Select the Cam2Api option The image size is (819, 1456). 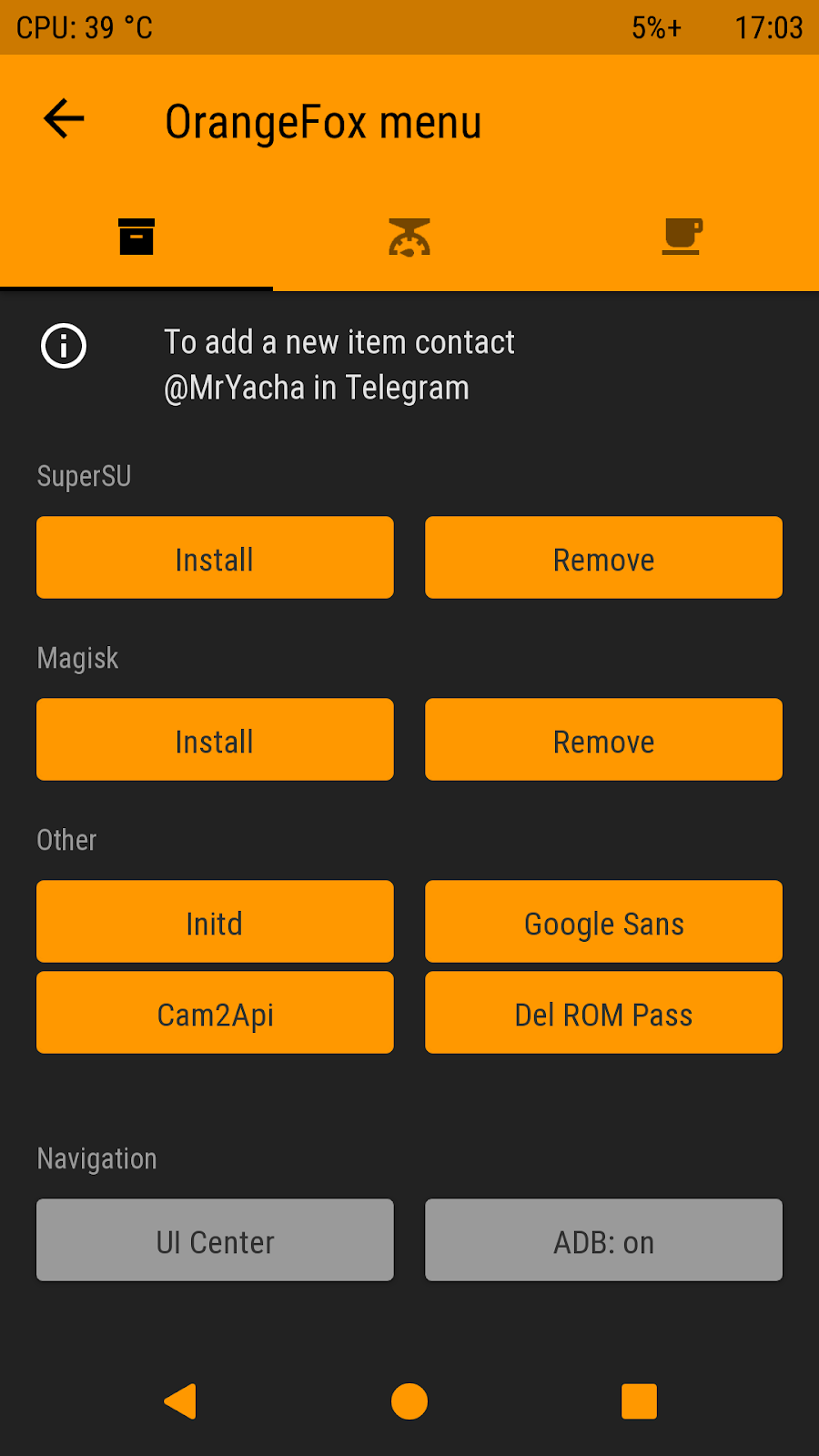[x=215, y=1013]
